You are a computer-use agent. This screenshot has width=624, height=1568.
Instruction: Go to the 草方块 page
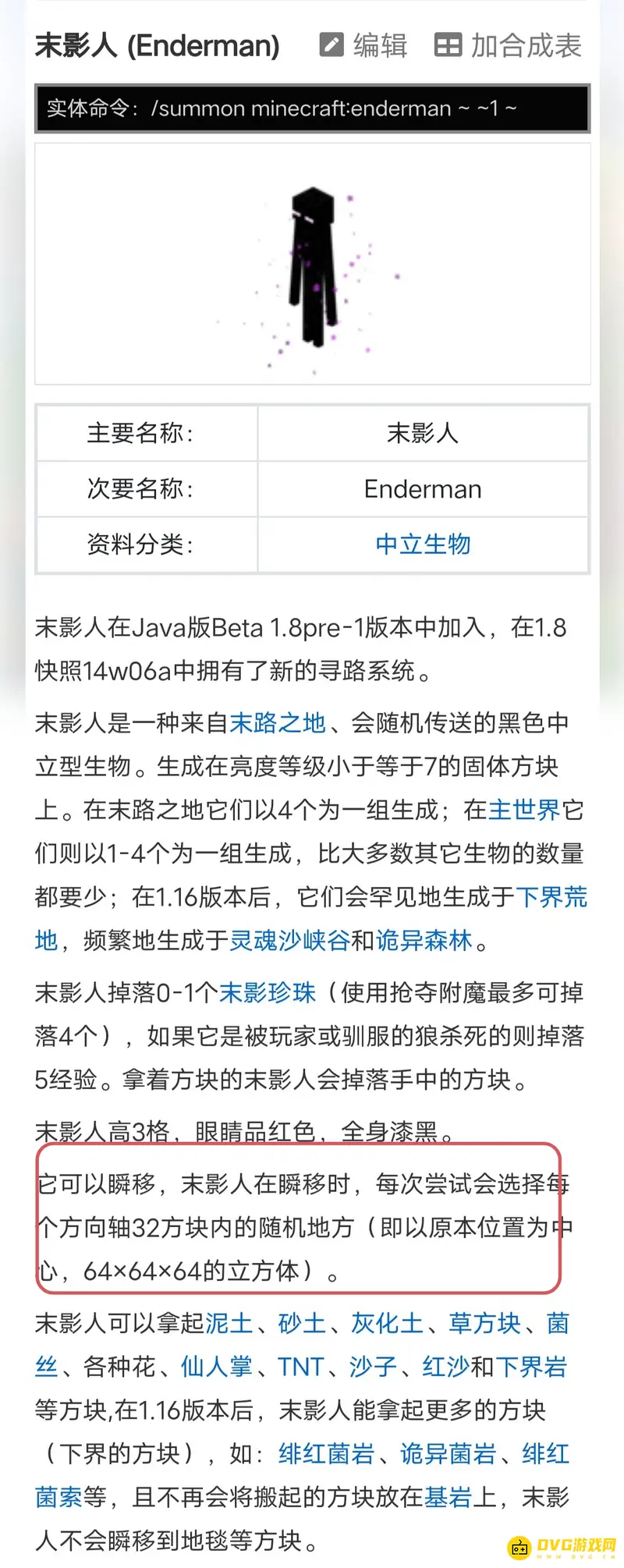[484, 1323]
